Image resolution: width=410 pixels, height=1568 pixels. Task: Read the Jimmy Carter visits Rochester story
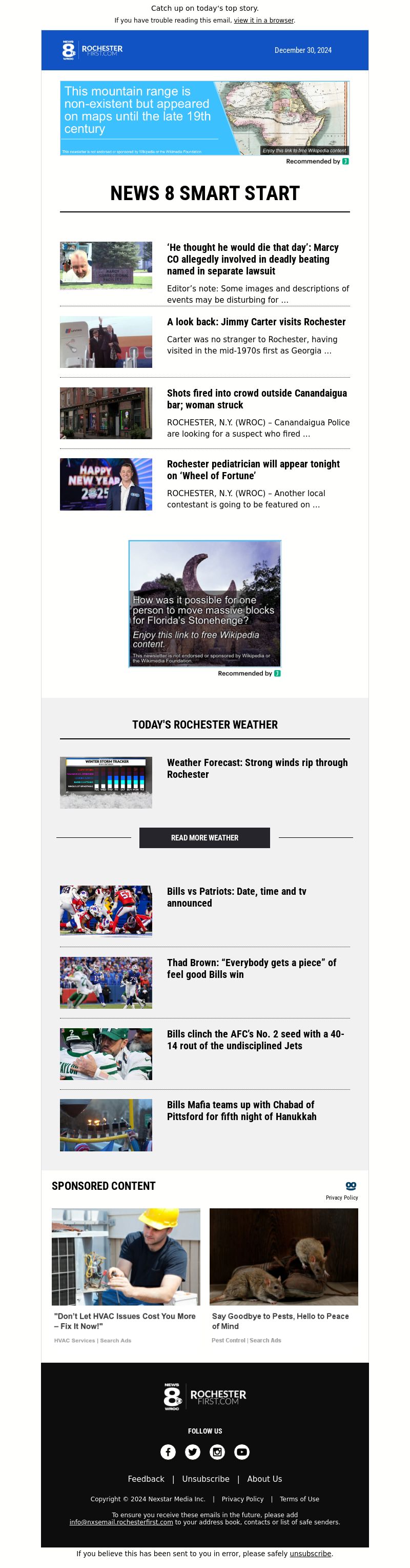click(256, 321)
